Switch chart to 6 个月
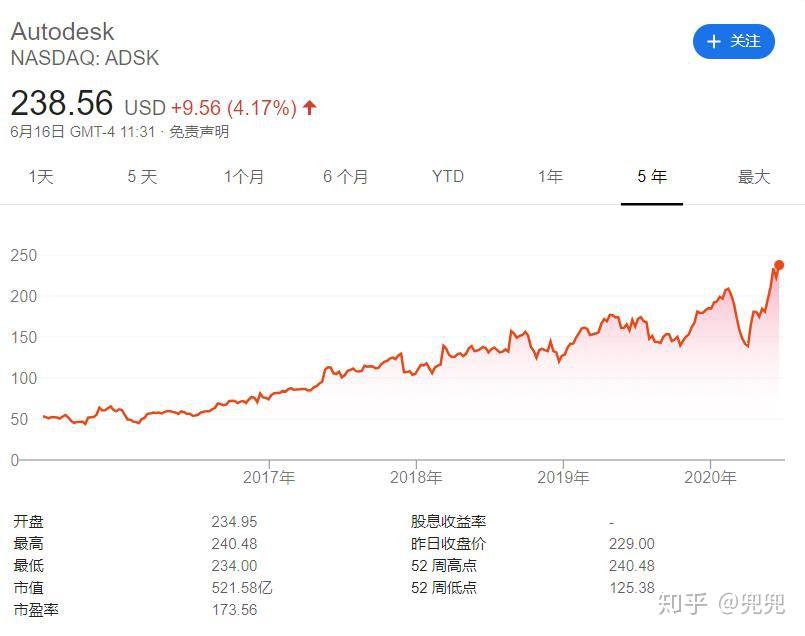Screen dimensions: 805x636 346,177
